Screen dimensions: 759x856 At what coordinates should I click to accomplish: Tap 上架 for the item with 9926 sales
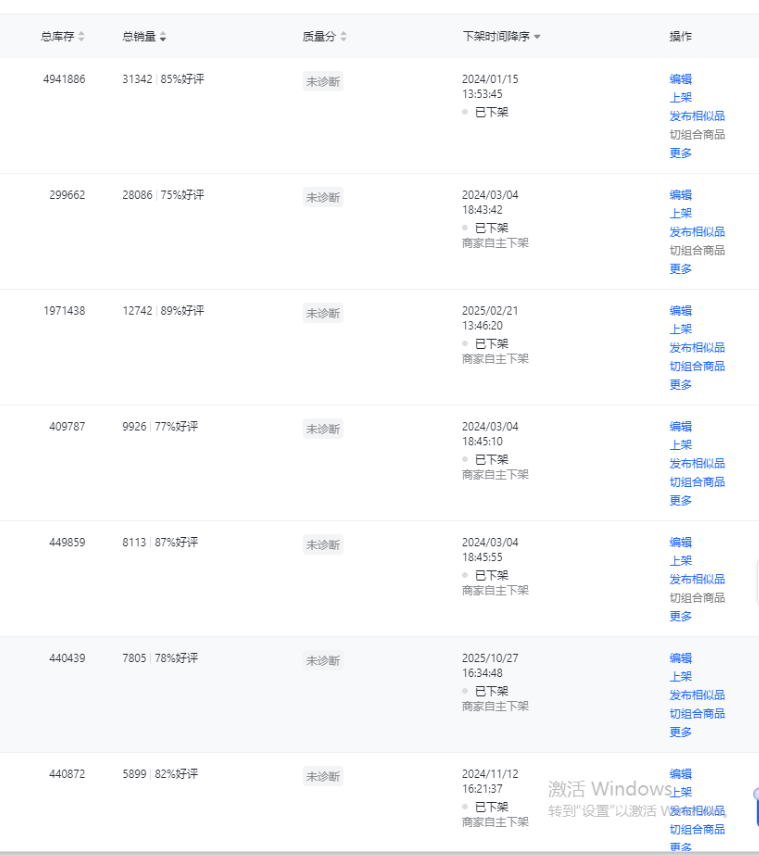[x=680, y=445]
